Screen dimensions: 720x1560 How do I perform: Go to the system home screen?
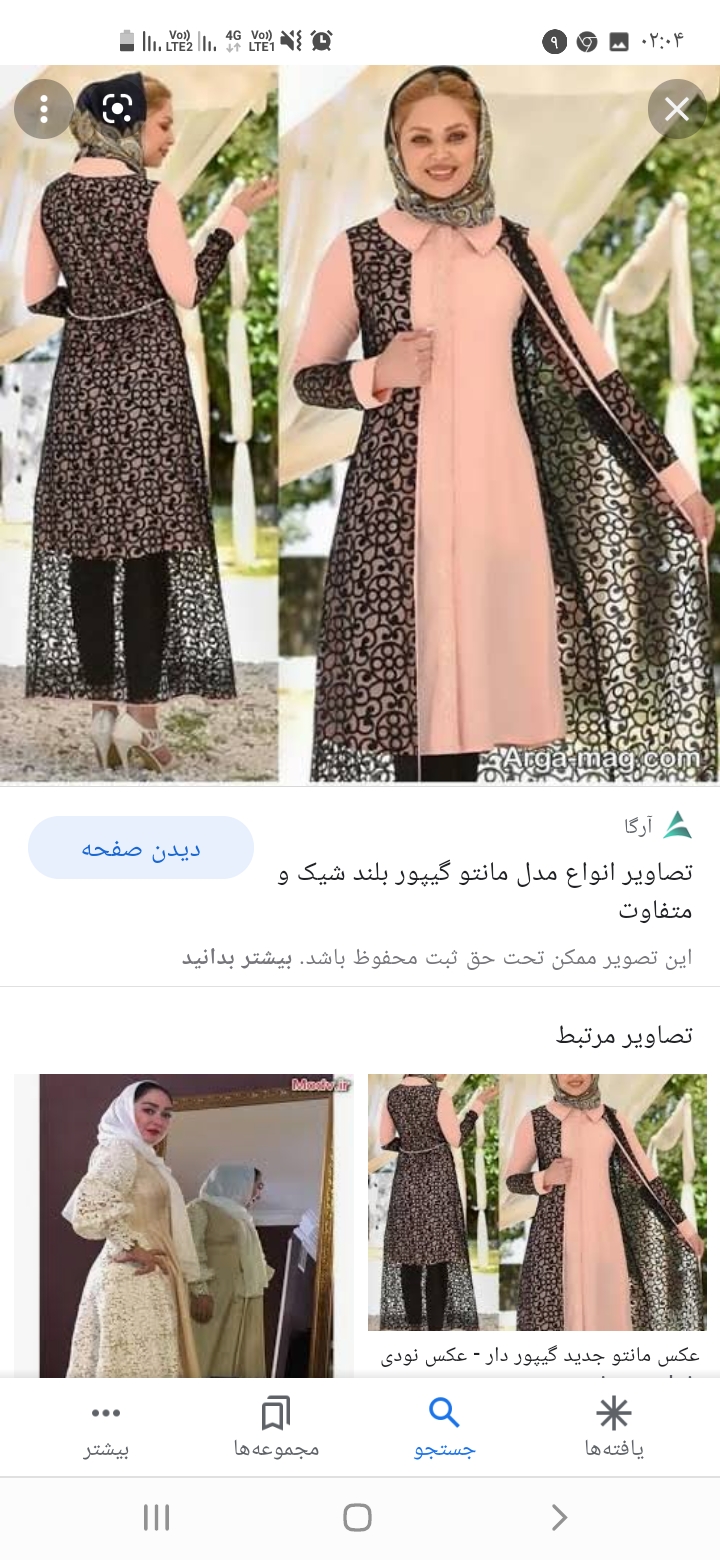(357, 1517)
